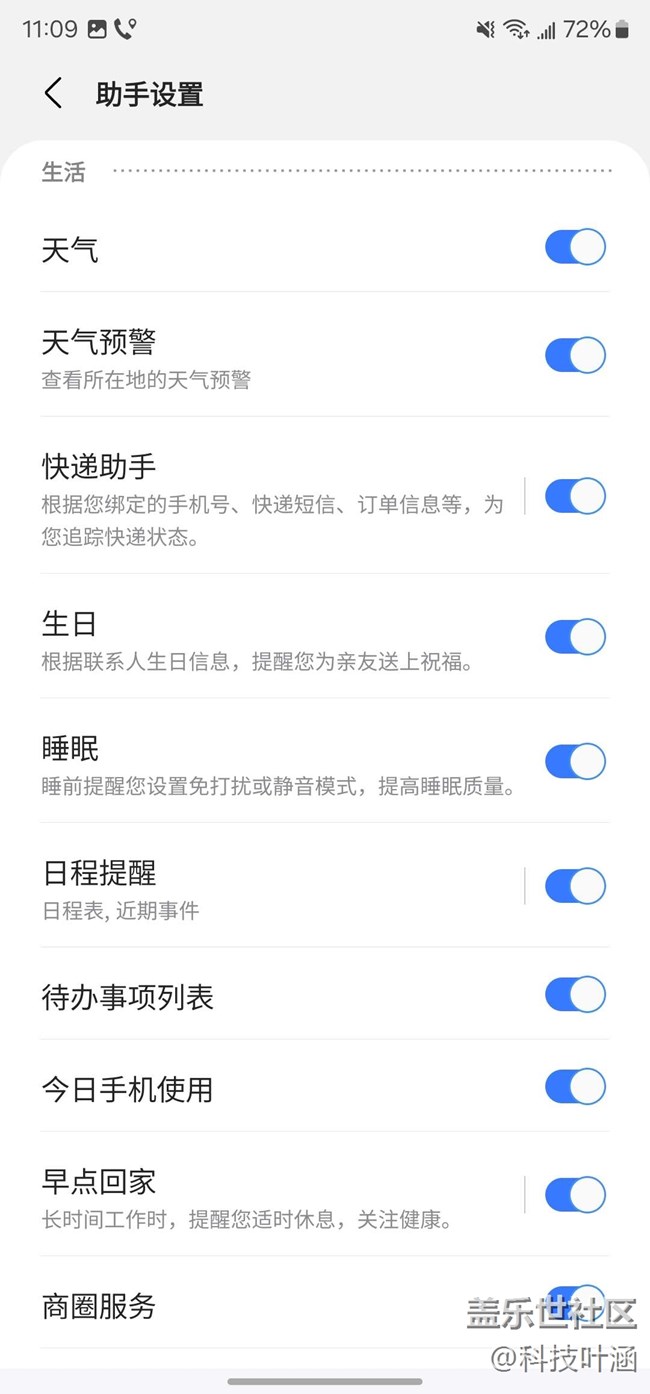Switch off 早点回家 toggle
The width and height of the screenshot is (650, 1394).
click(x=575, y=1195)
